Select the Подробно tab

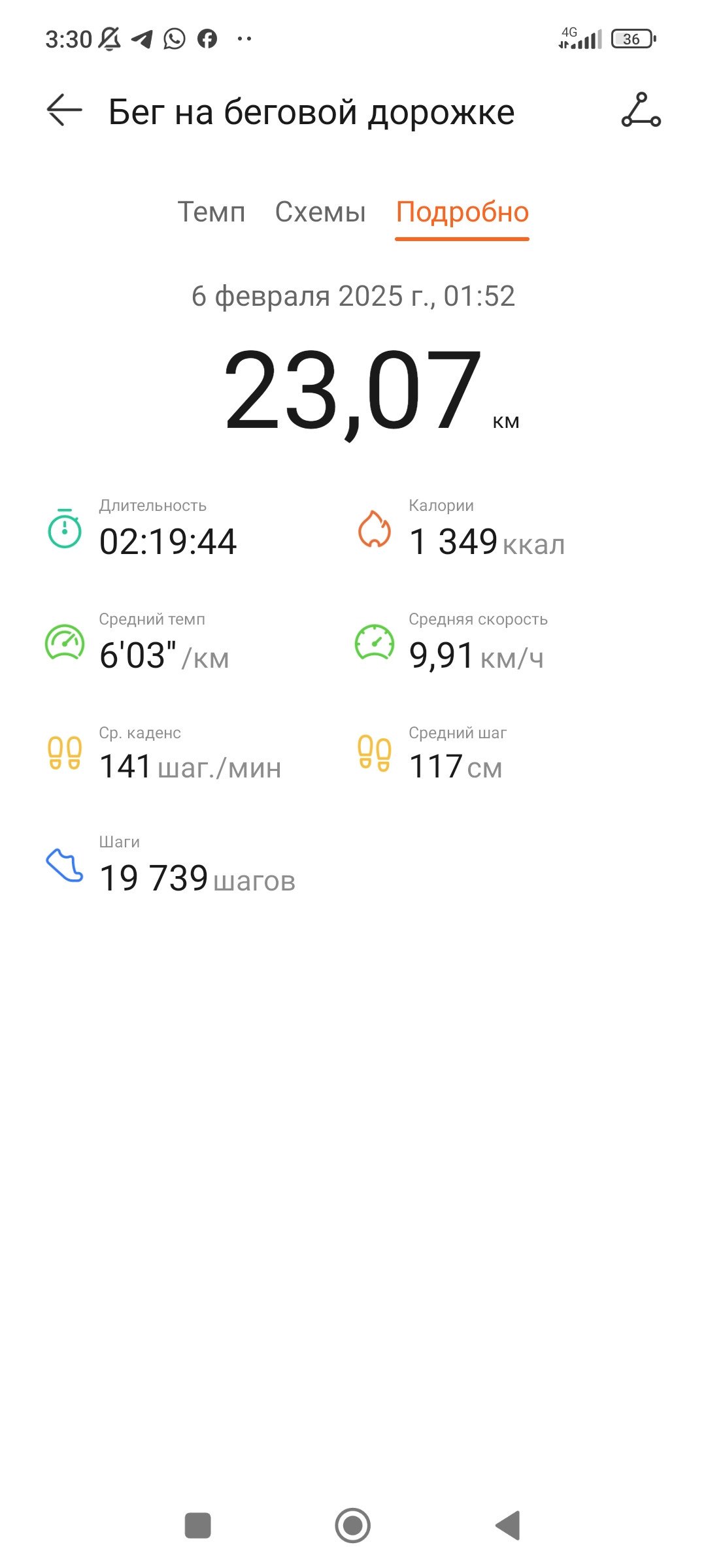coord(462,212)
